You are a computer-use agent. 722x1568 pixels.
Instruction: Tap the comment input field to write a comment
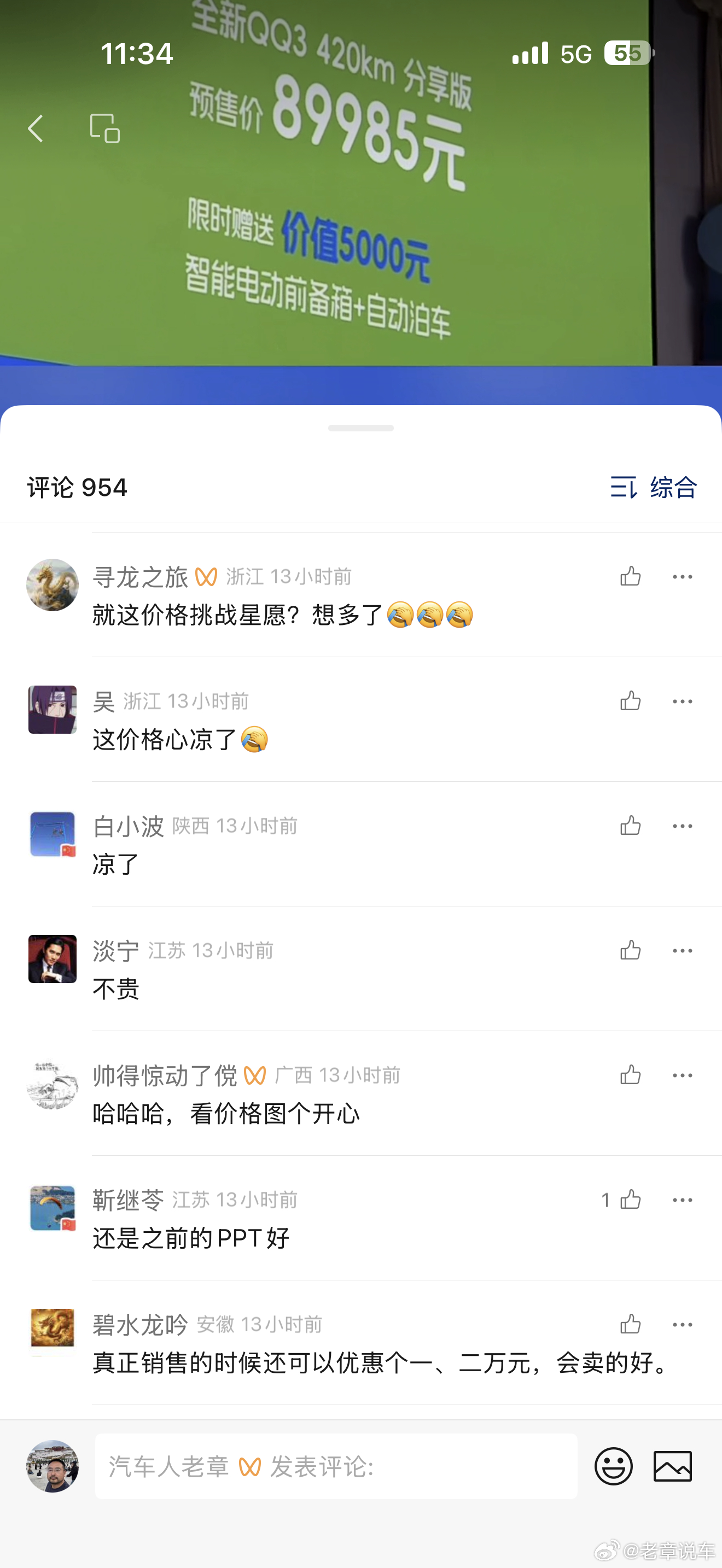(335, 1467)
